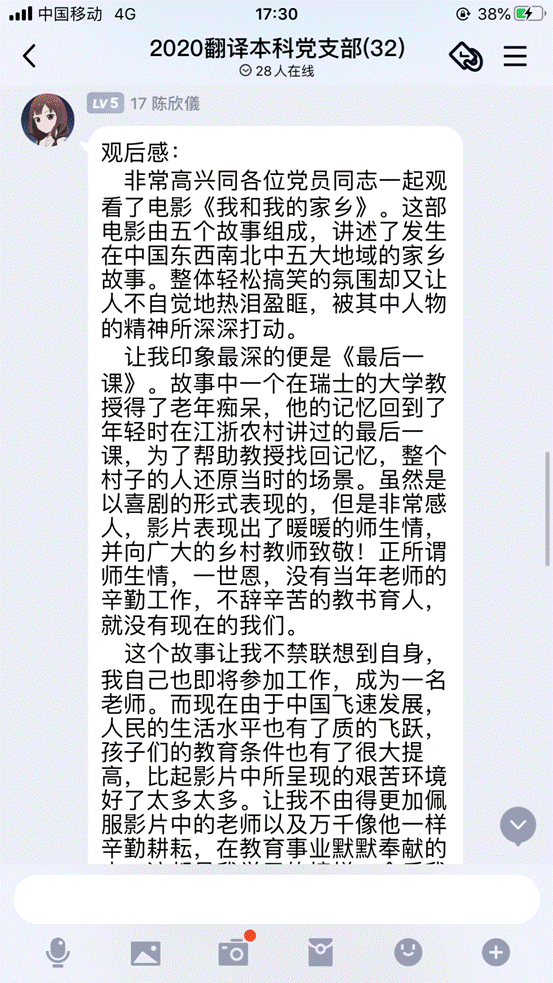Open the red packet icon

320,953
